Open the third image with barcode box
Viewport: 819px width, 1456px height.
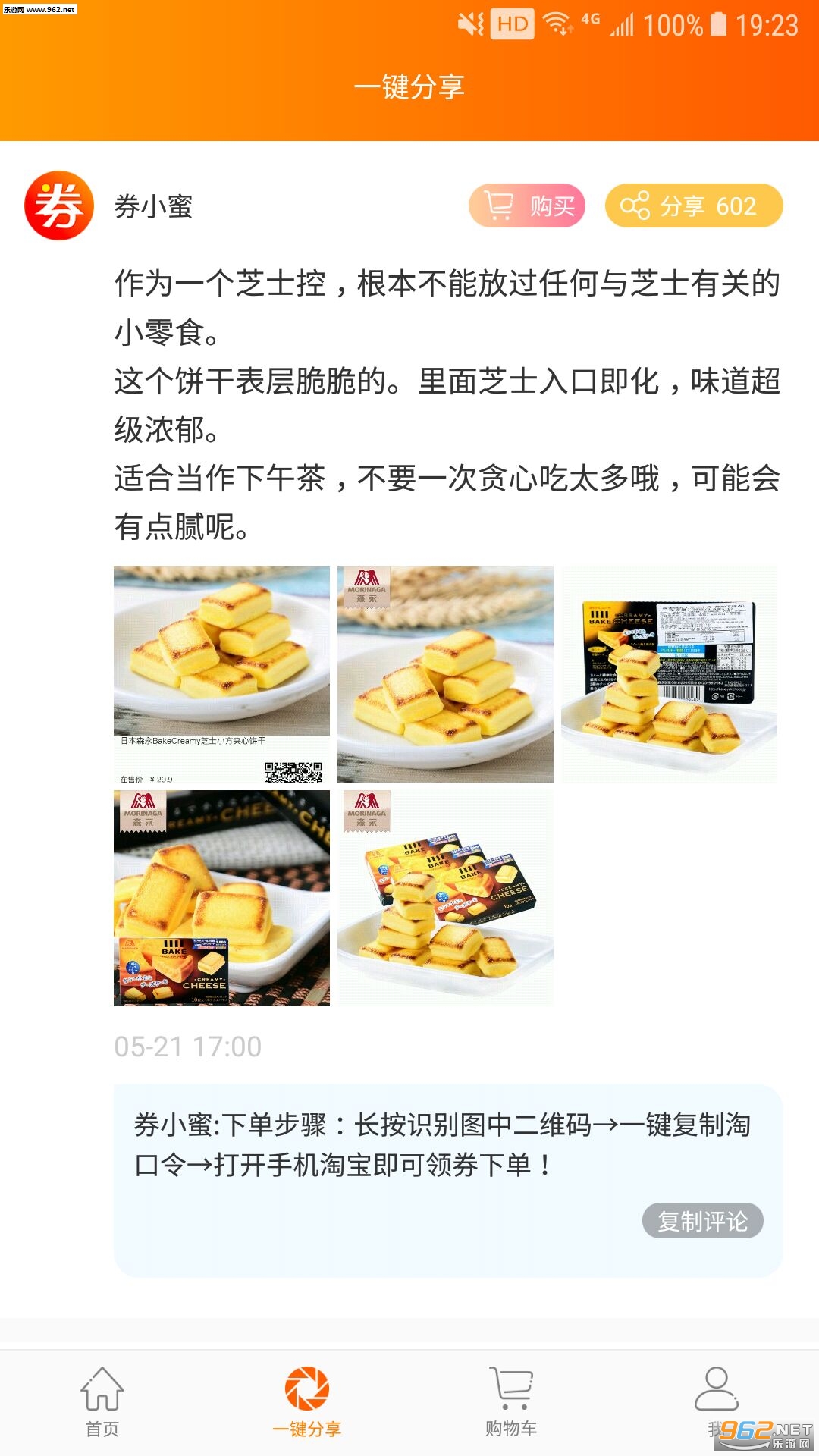(x=669, y=674)
